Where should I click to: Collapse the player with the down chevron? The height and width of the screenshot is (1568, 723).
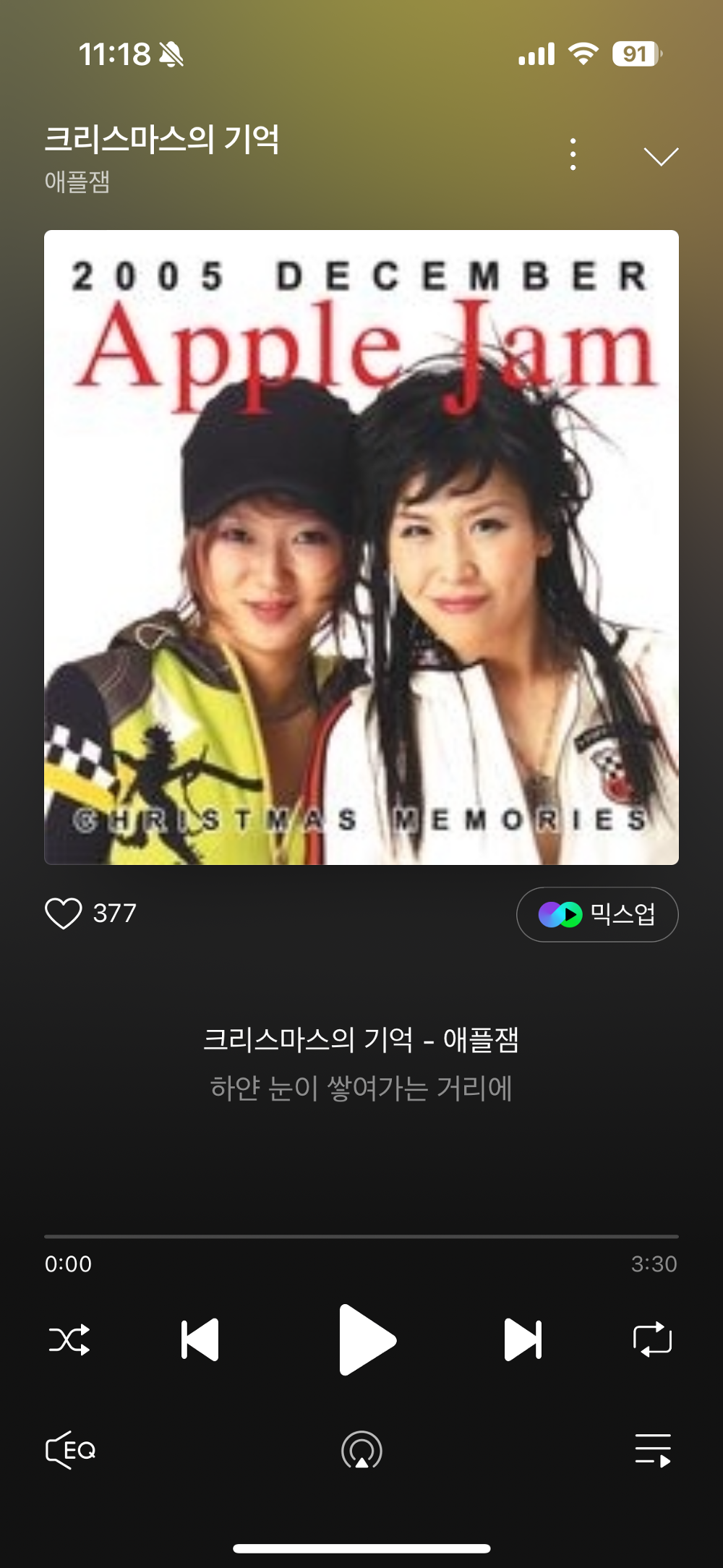659,155
